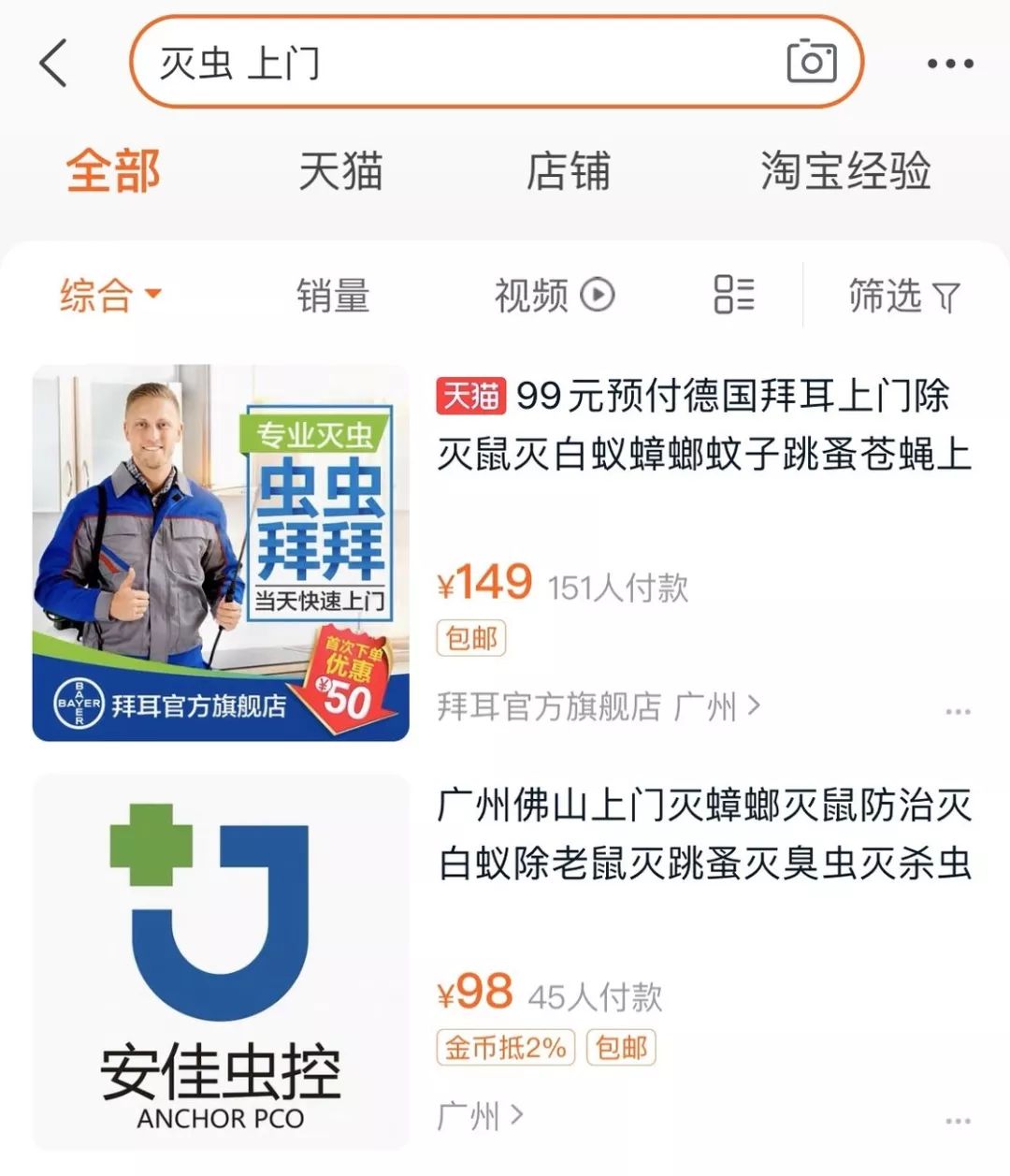Viewport: 1010px width, 1176px height.
Task: Sort results by 销量
Action: pyautogui.click(x=333, y=296)
